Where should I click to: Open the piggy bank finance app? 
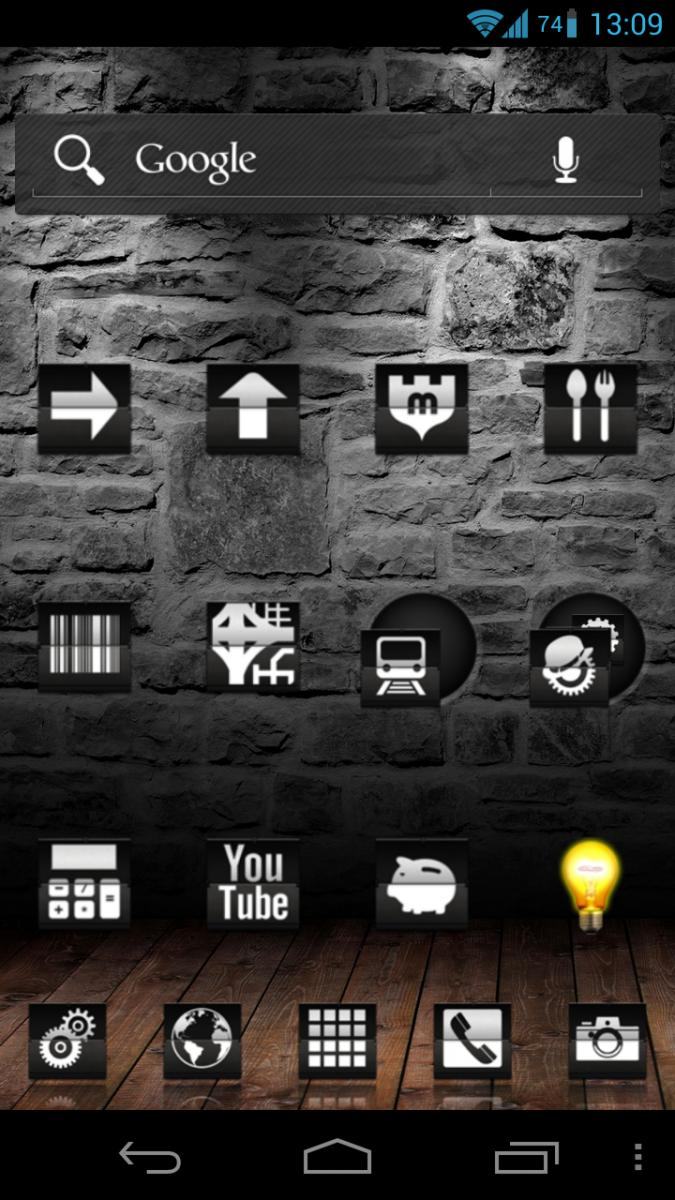coord(422,884)
